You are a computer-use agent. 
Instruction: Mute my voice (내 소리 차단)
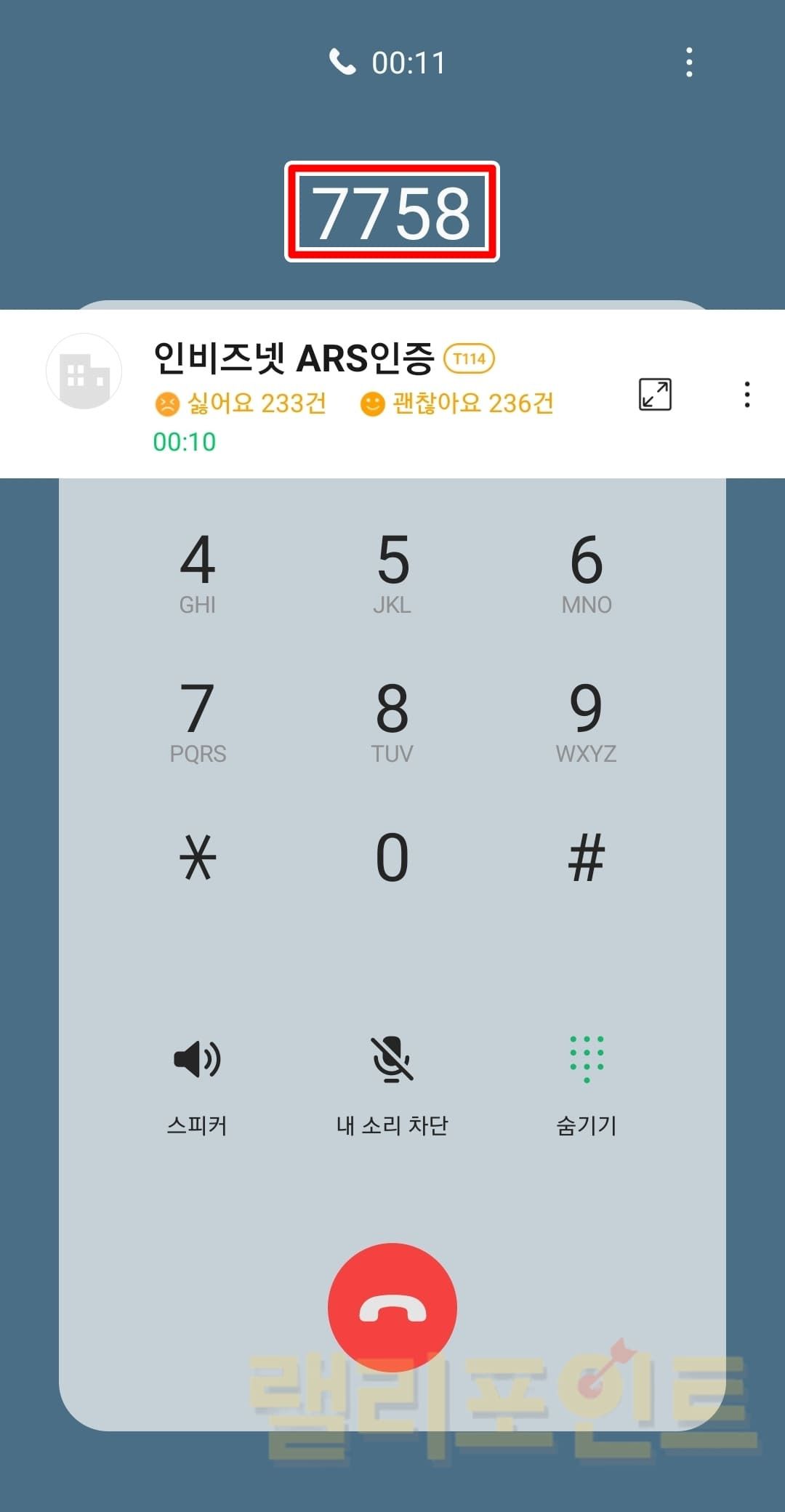coord(392,1082)
